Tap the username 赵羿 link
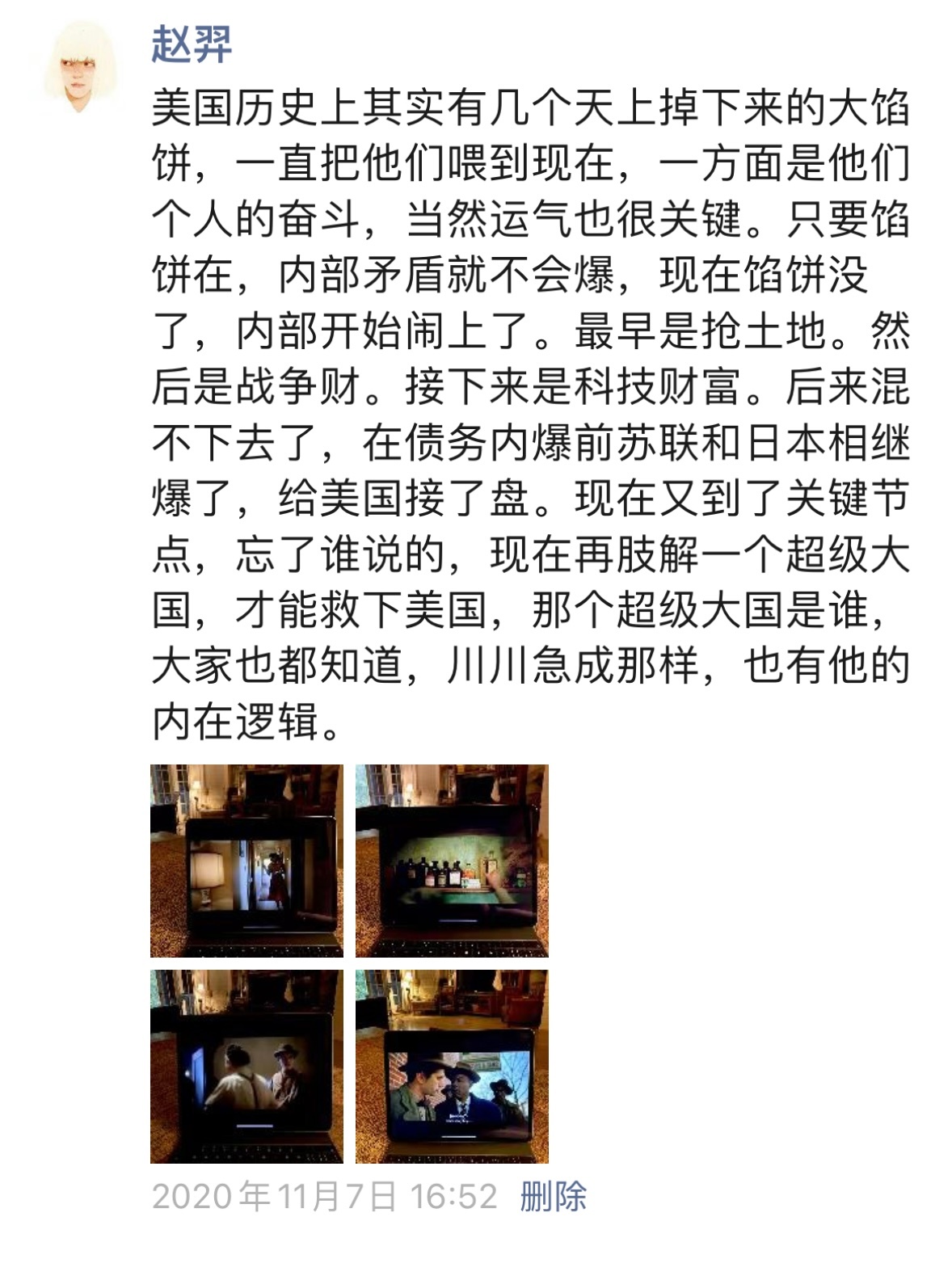This screenshot has width=952, height=1276. [x=192, y=44]
